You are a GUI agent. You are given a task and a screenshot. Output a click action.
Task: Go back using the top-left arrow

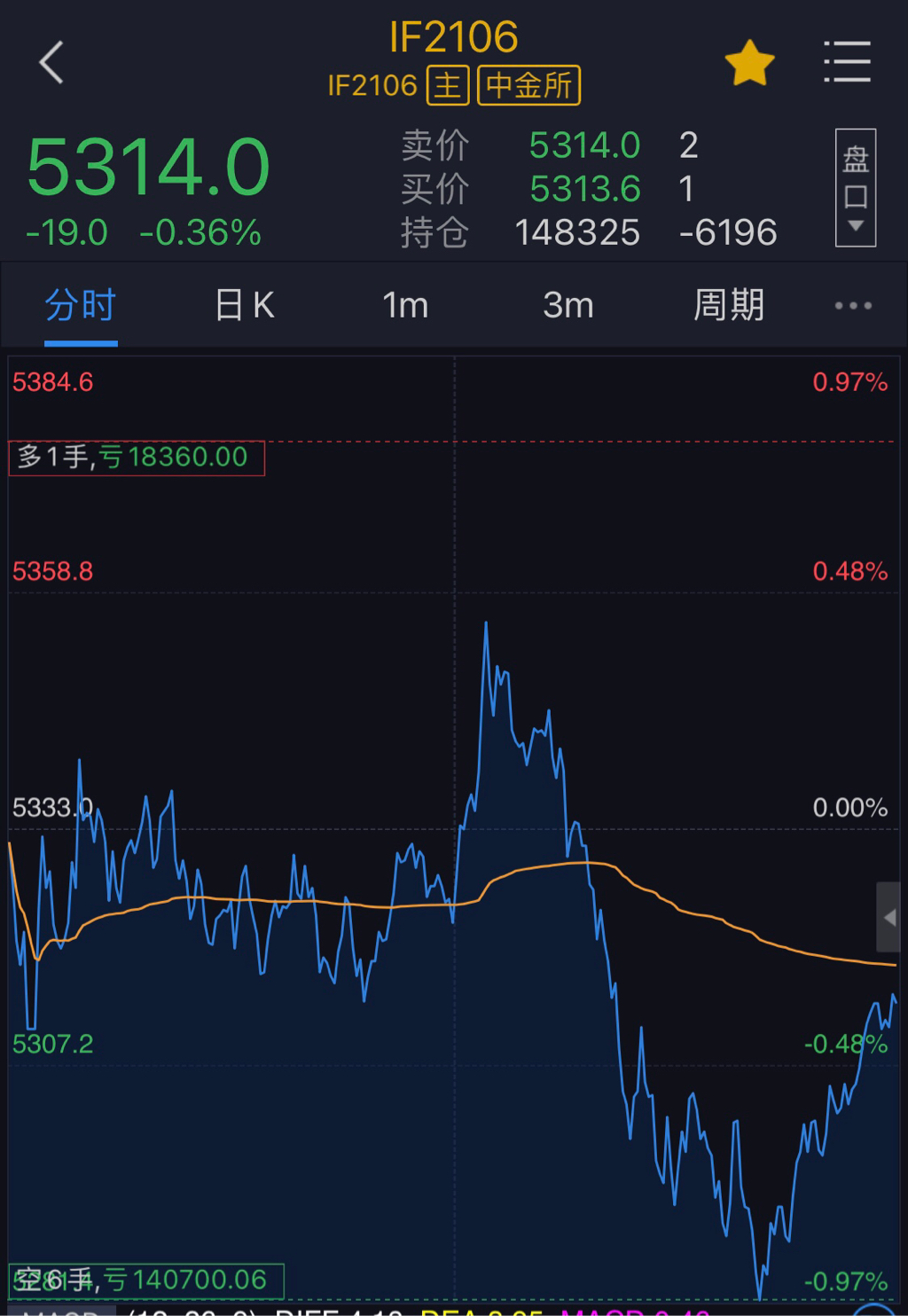click(52, 63)
